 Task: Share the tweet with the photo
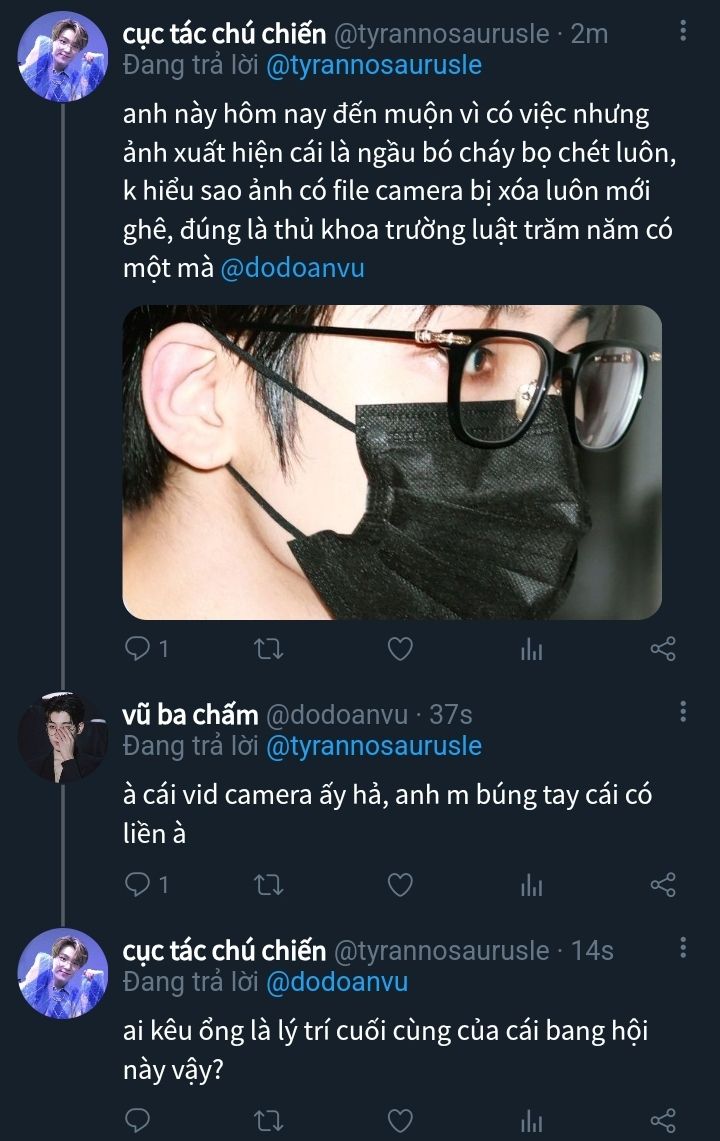(663, 650)
